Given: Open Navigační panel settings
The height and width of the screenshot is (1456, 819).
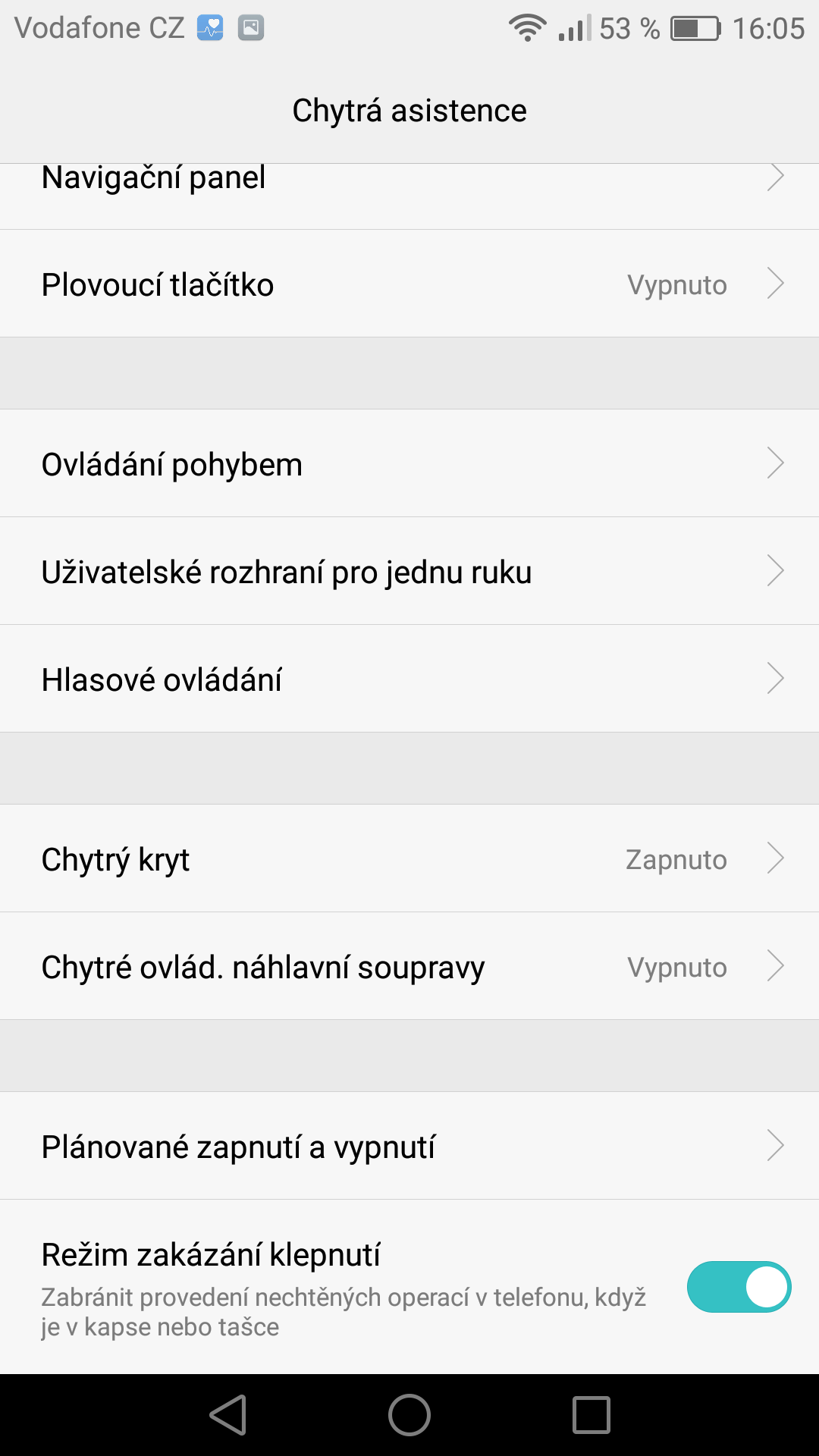Looking at the screenshot, I should pos(409,196).
